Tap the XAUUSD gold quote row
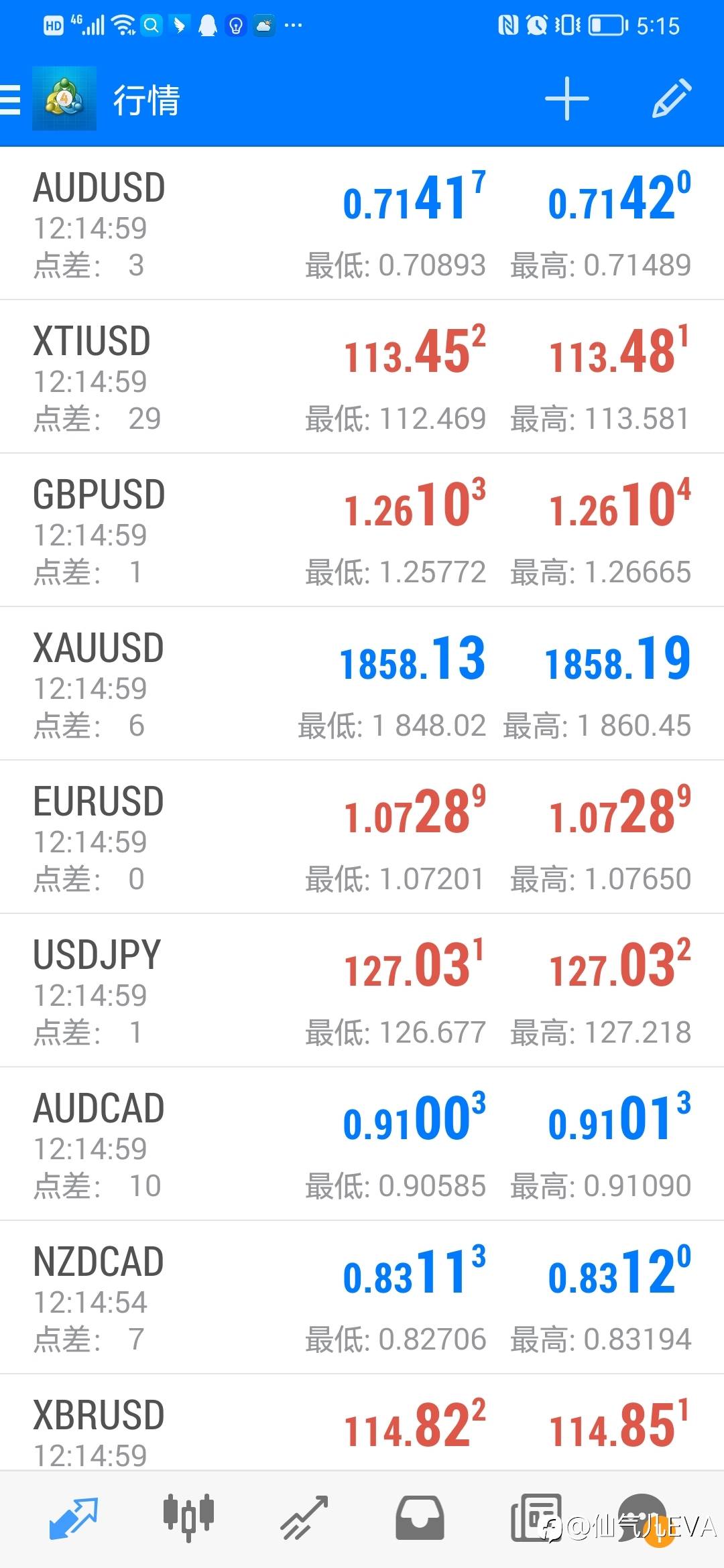The image size is (724, 1568). tap(362, 684)
